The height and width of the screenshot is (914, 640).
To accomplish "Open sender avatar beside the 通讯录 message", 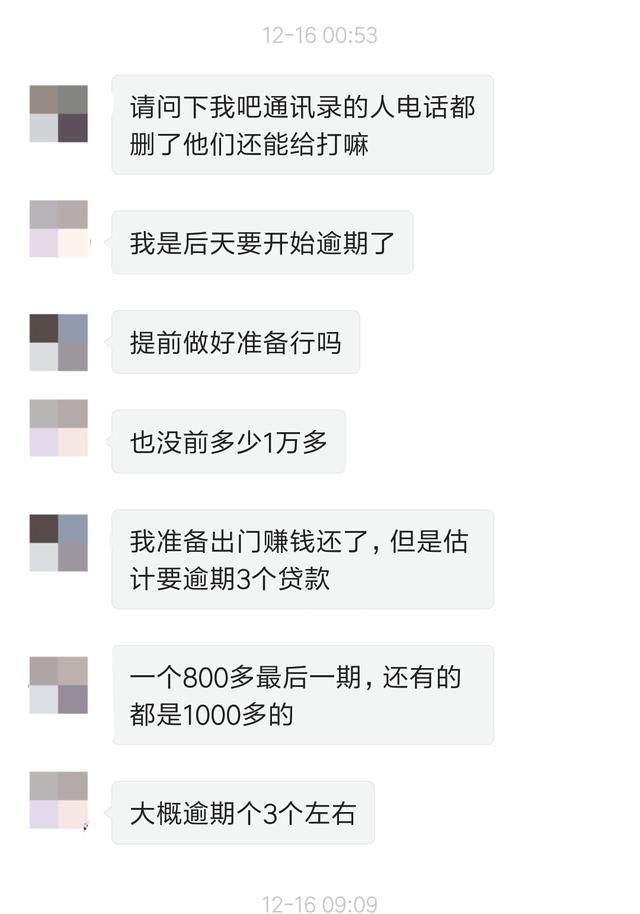I will [58, 114].
